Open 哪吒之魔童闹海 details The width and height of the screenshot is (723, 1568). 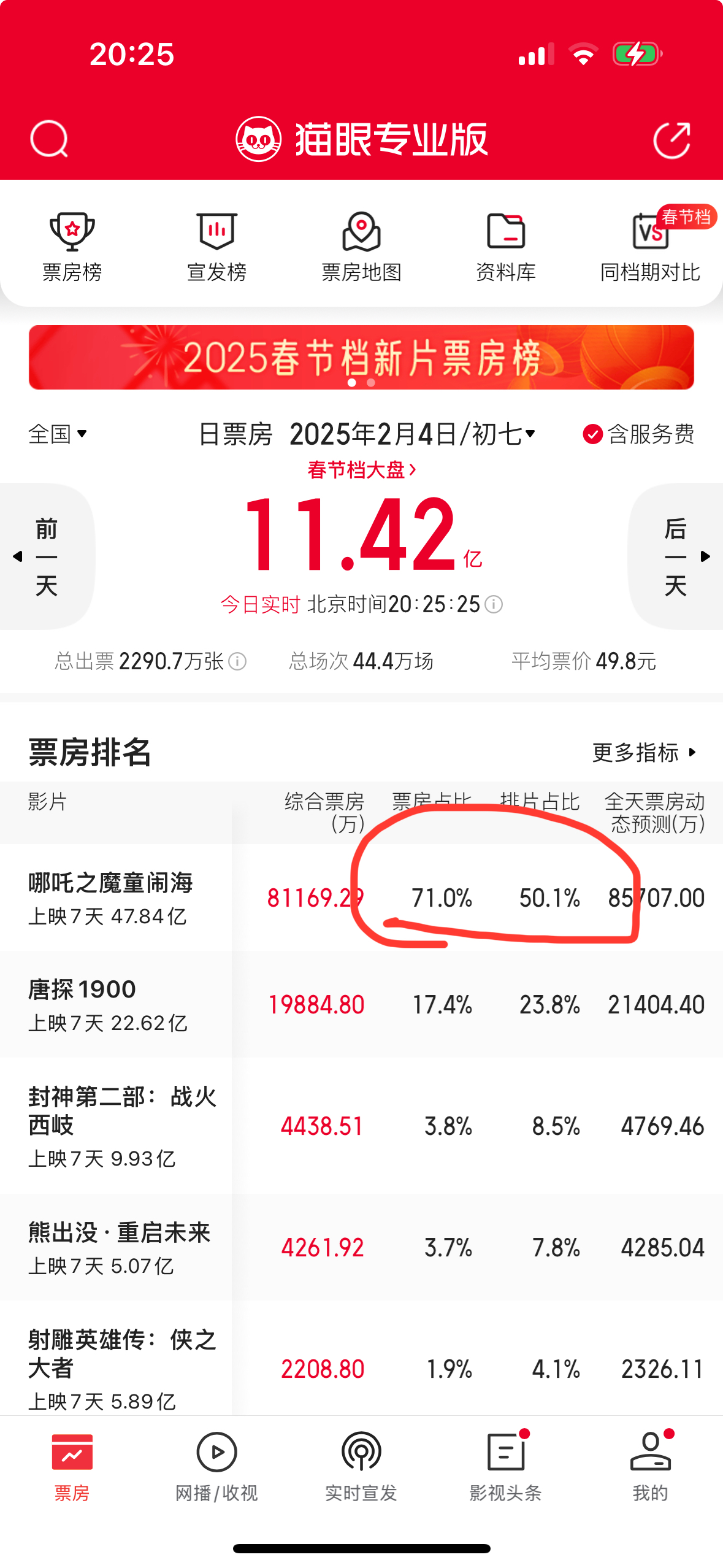click(x=110, y=897)
